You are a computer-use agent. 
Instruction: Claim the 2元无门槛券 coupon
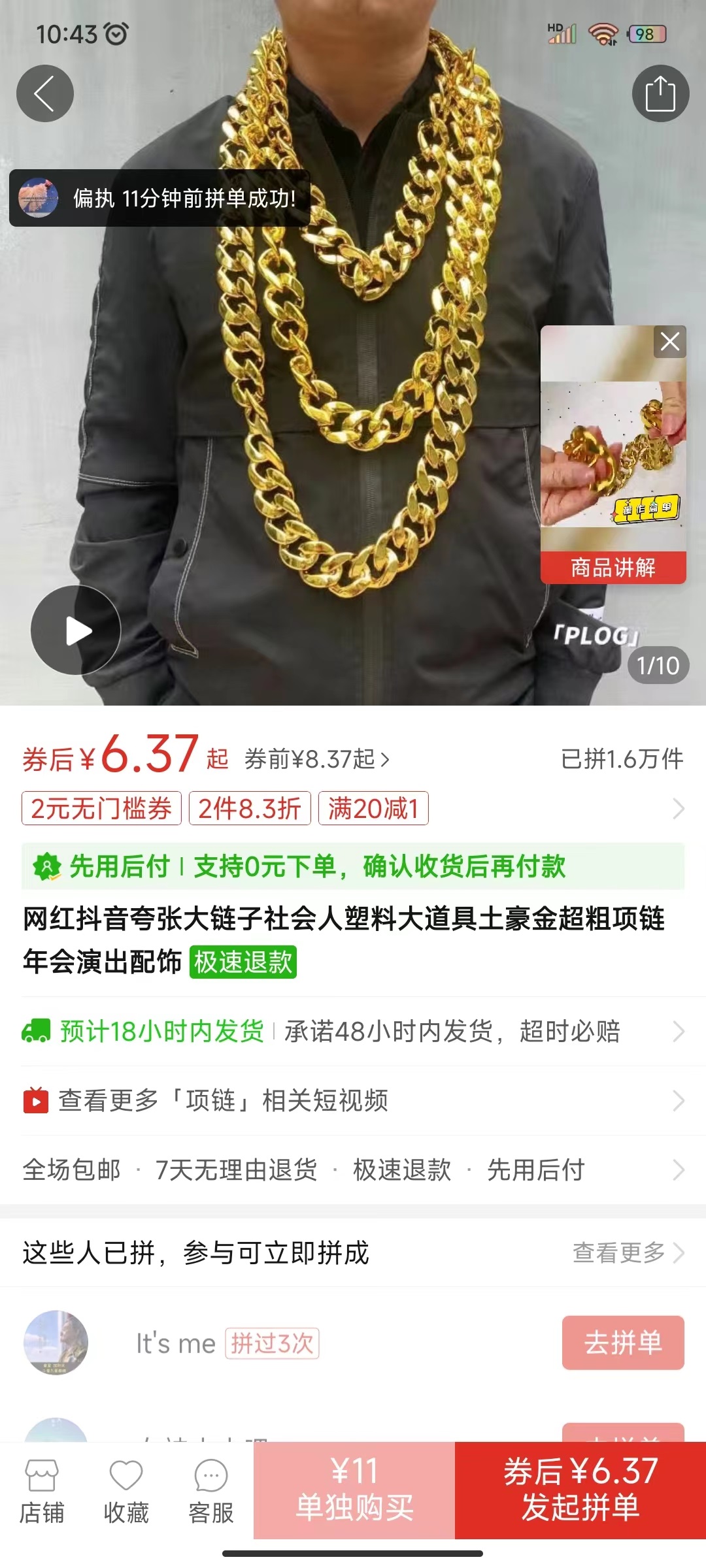point(101,809)
